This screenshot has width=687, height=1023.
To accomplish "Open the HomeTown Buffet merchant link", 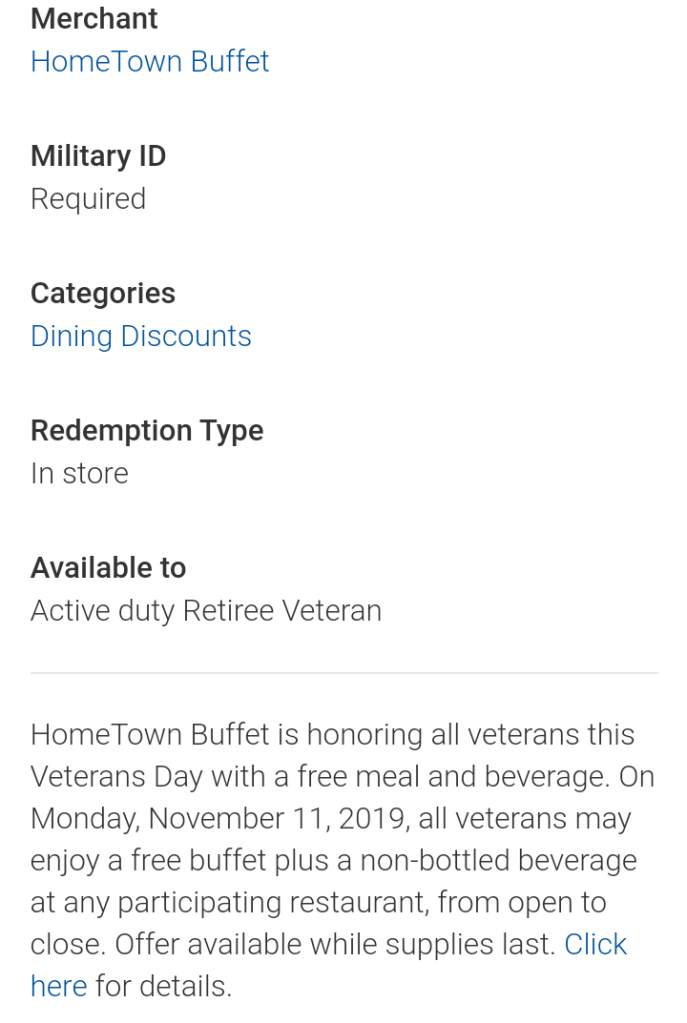I will click(150, 62).
